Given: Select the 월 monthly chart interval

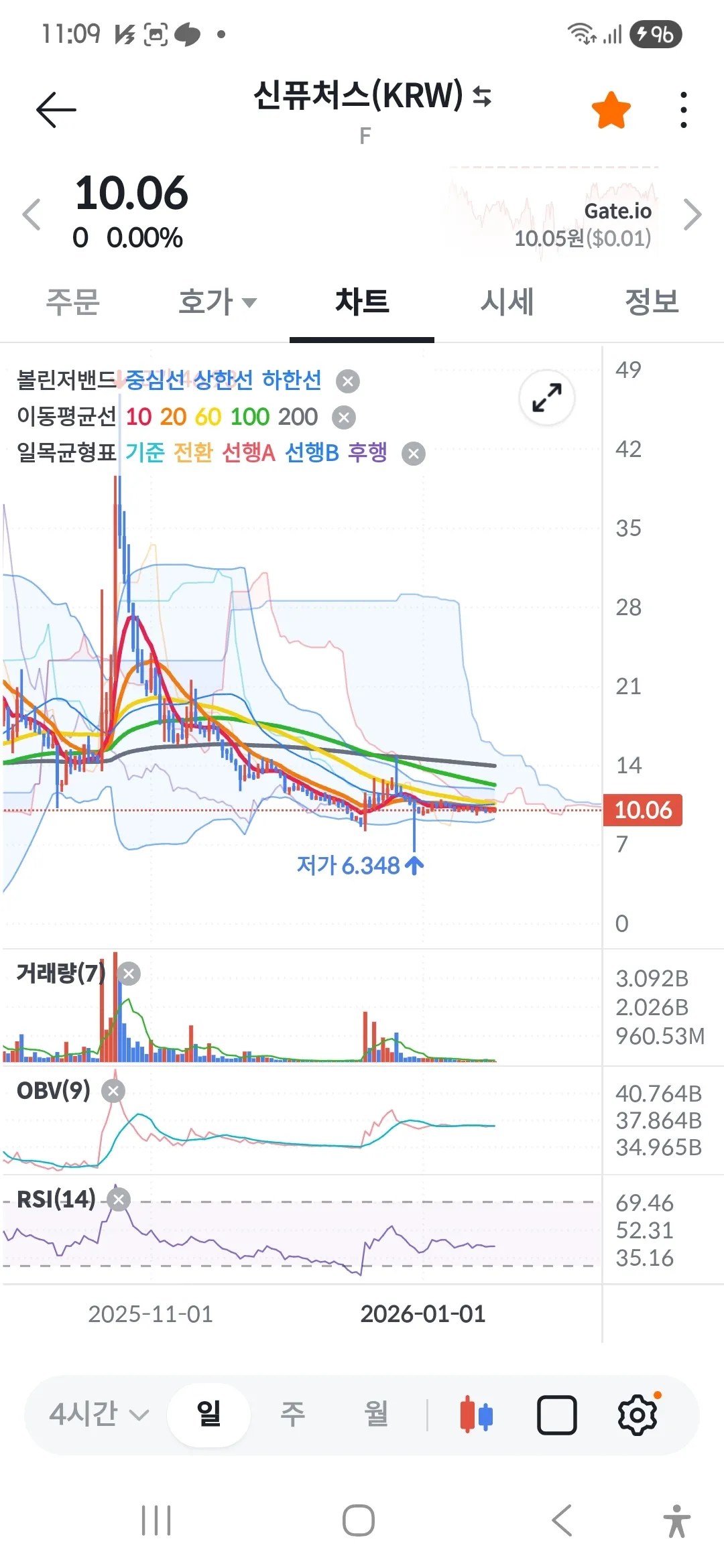Looking at the screenshot, I should tap(376, 1415).
